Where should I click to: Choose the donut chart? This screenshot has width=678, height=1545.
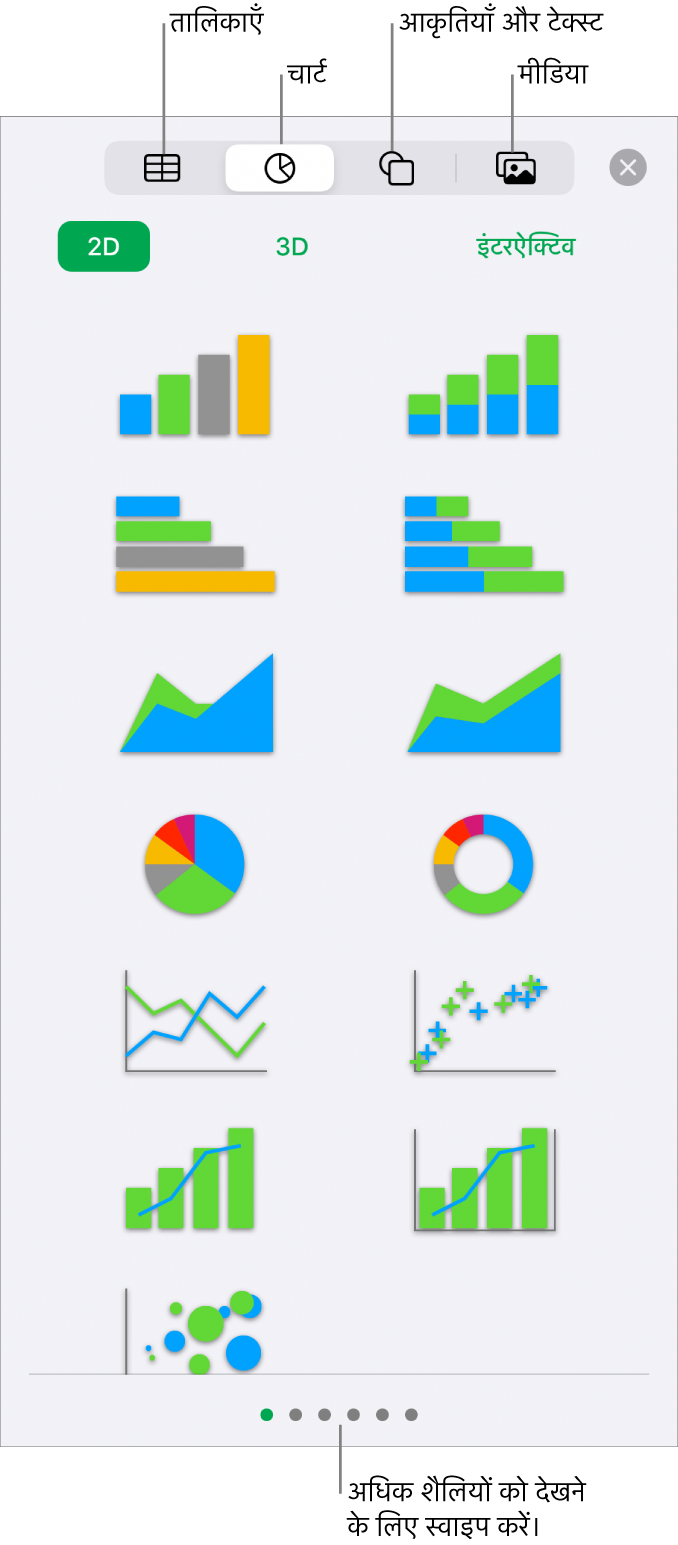(484, 863)
